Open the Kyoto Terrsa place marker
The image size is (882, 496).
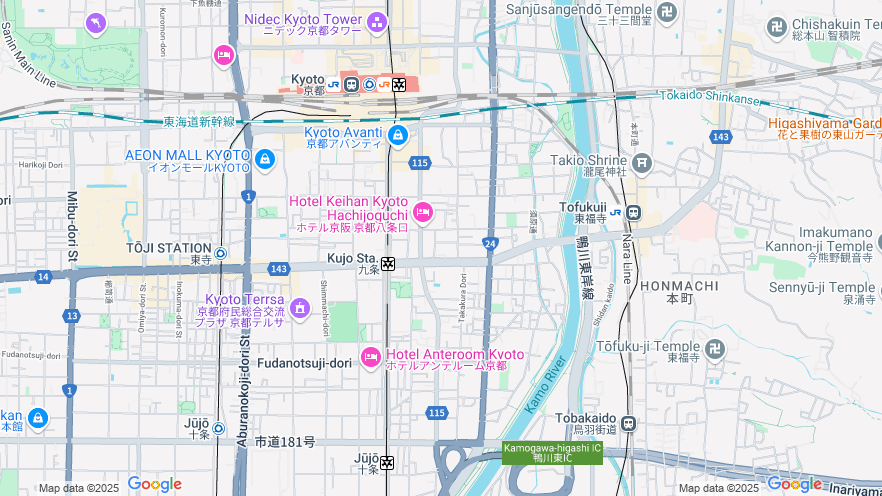pyautogui.click(x=300, y=306)
